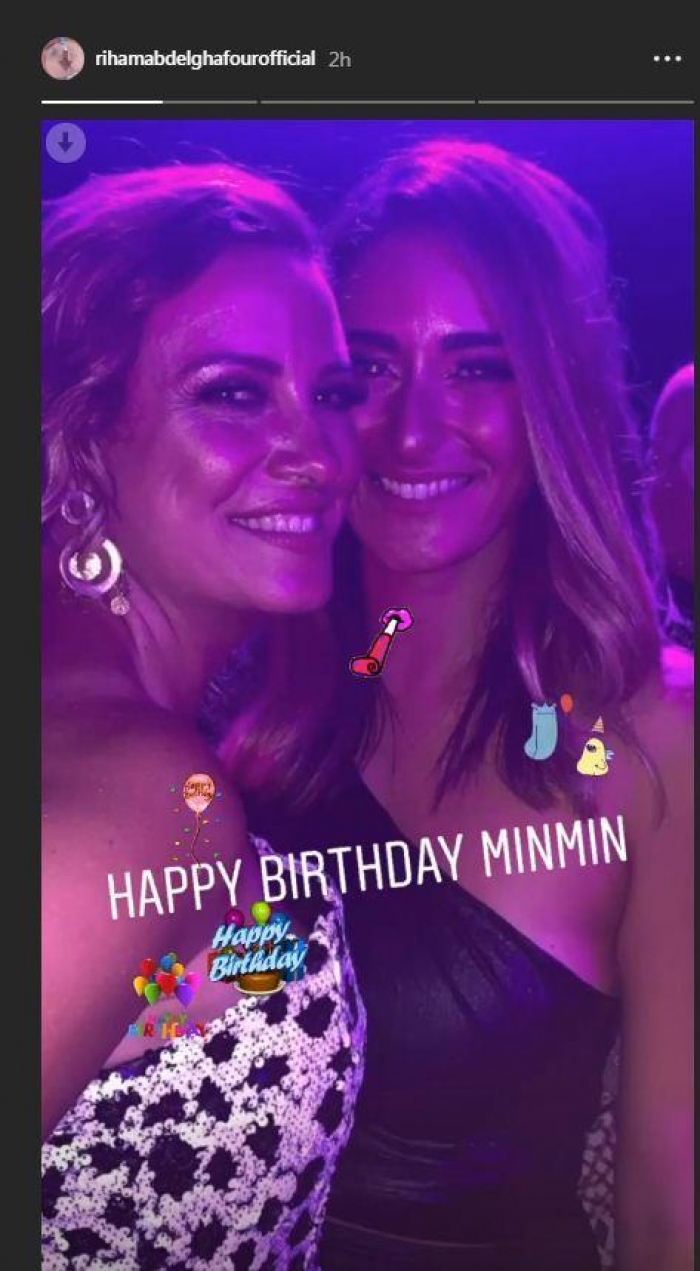Open the rihamabdelghafourofficial username link
The width and height of the screenshot is (700, 1271).
205,59
